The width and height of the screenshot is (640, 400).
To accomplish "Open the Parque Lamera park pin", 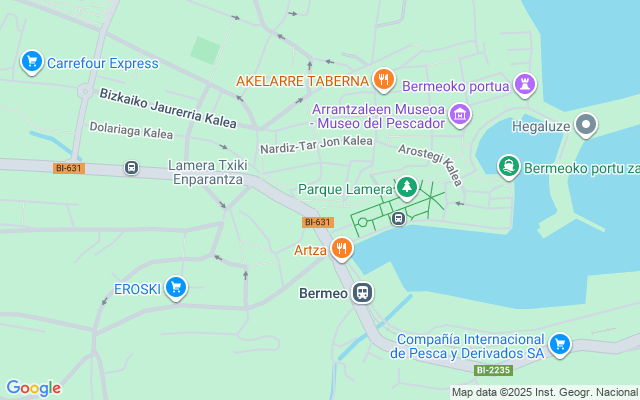I will tap(407, 188).
